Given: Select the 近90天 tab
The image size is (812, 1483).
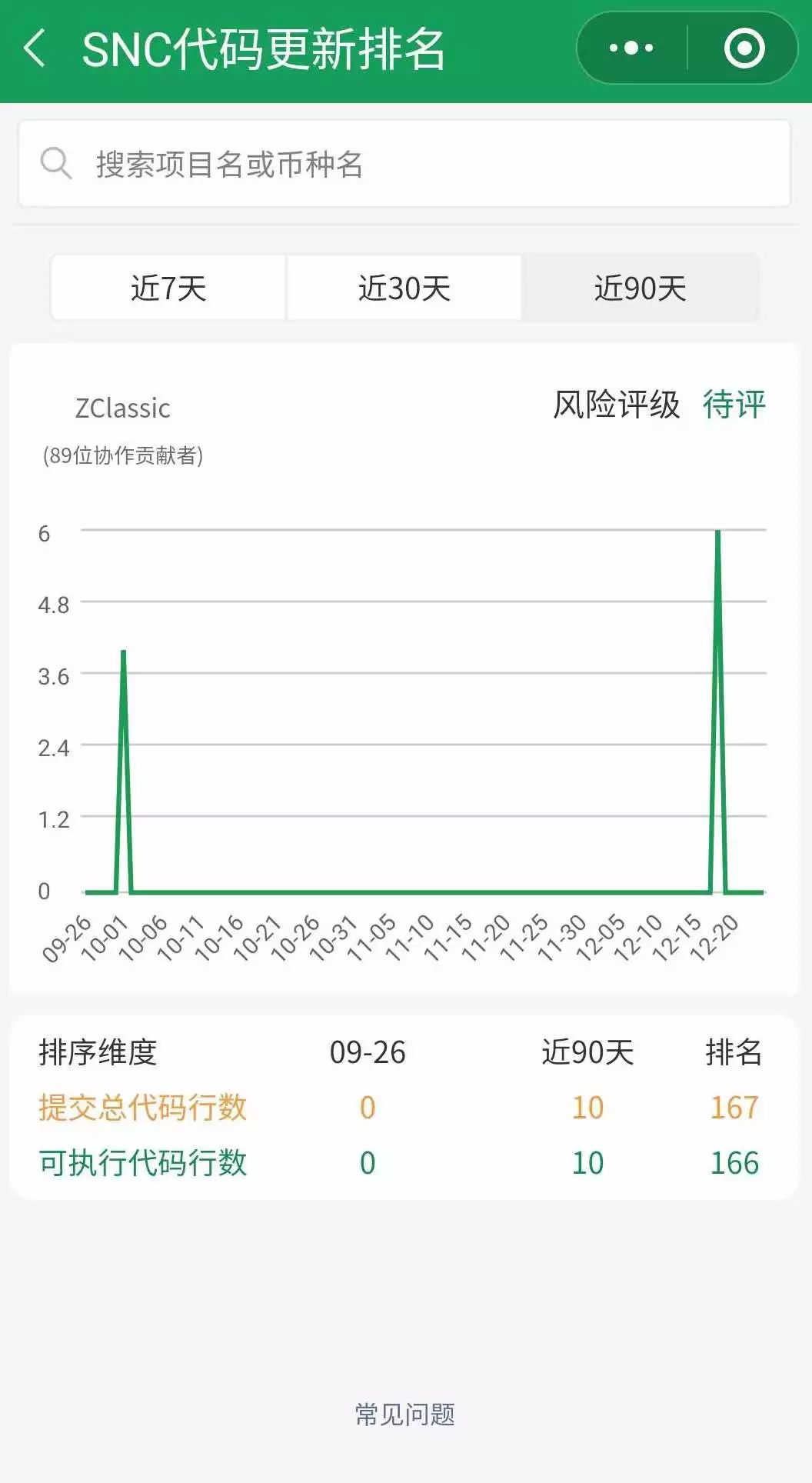Looking at the screenshot, I should pos(640,288).
